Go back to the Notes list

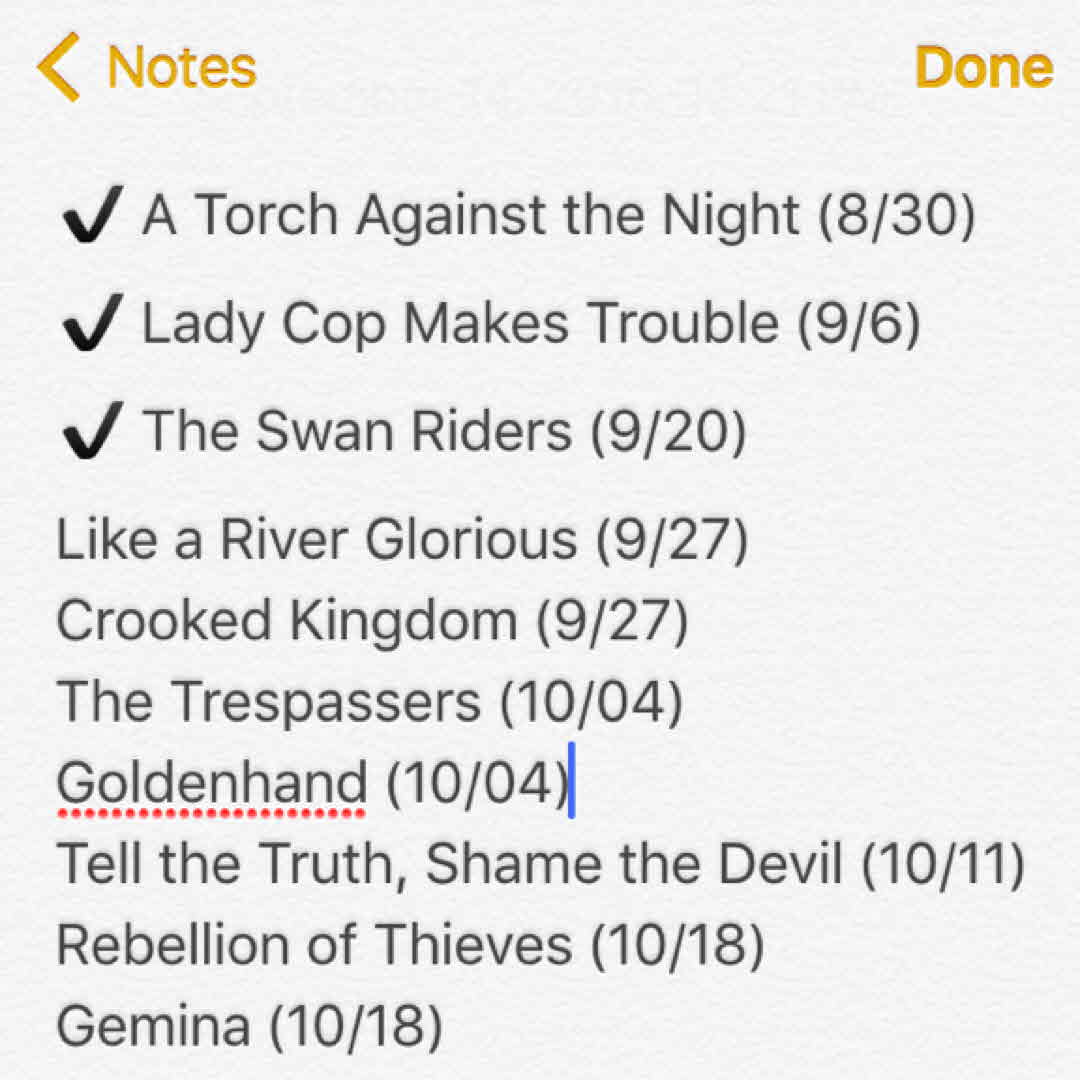[148, 68]
